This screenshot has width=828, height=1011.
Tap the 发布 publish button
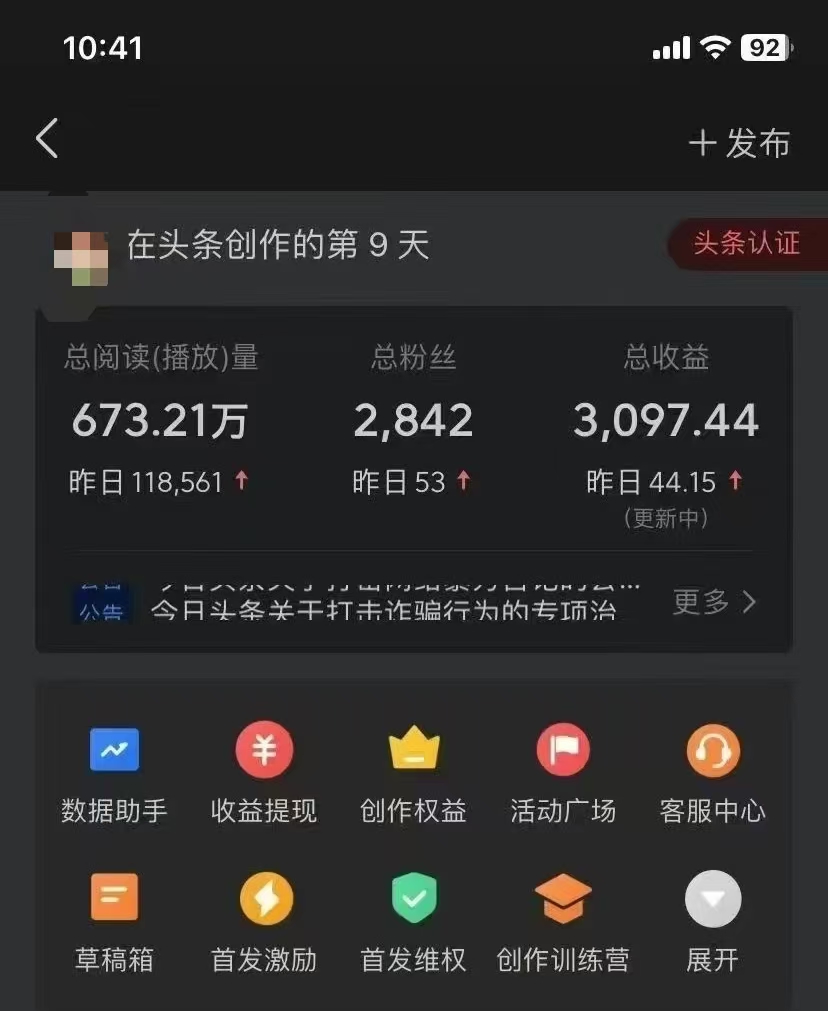(739, 143)
